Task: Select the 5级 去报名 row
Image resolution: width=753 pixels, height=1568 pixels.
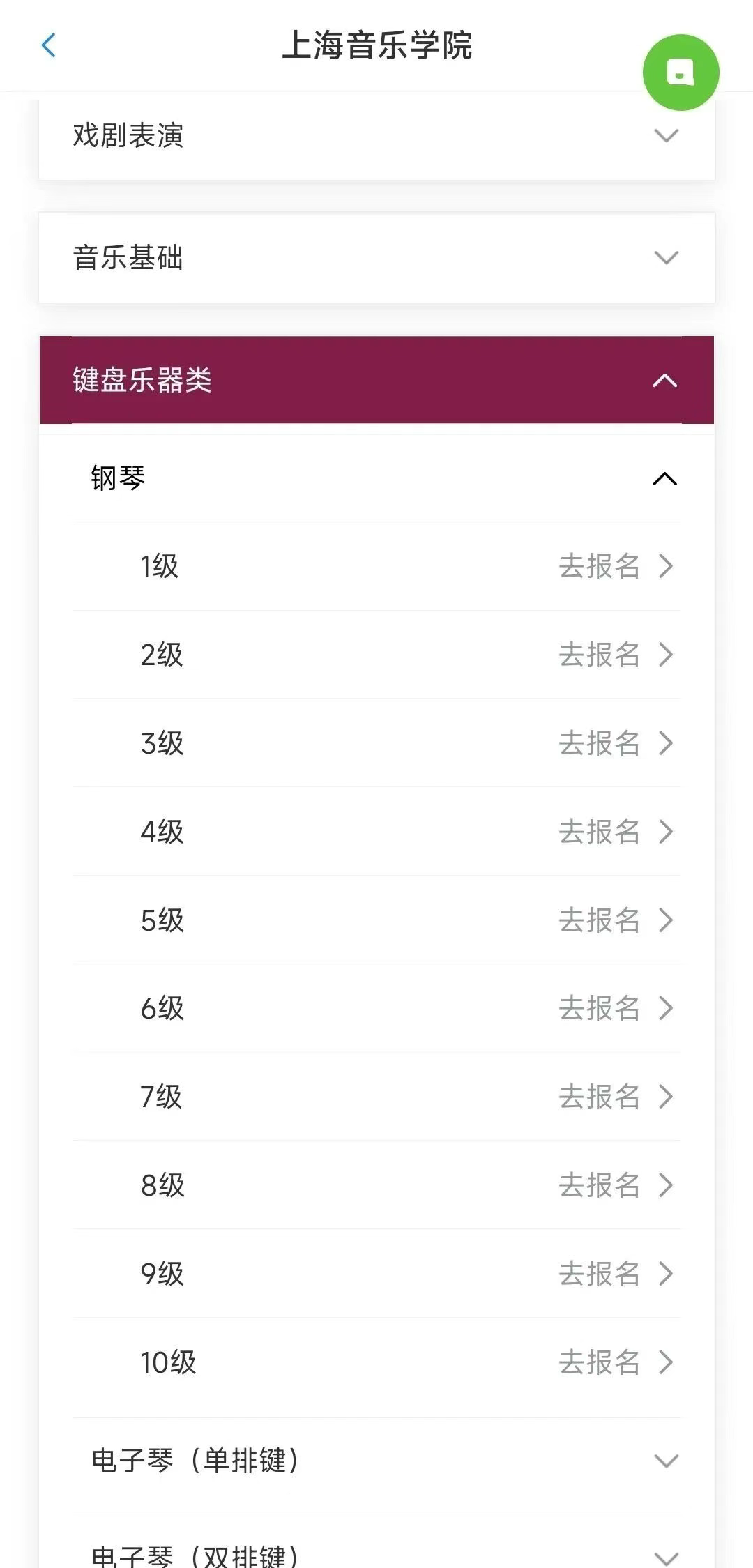Action: tap(615, 920)
